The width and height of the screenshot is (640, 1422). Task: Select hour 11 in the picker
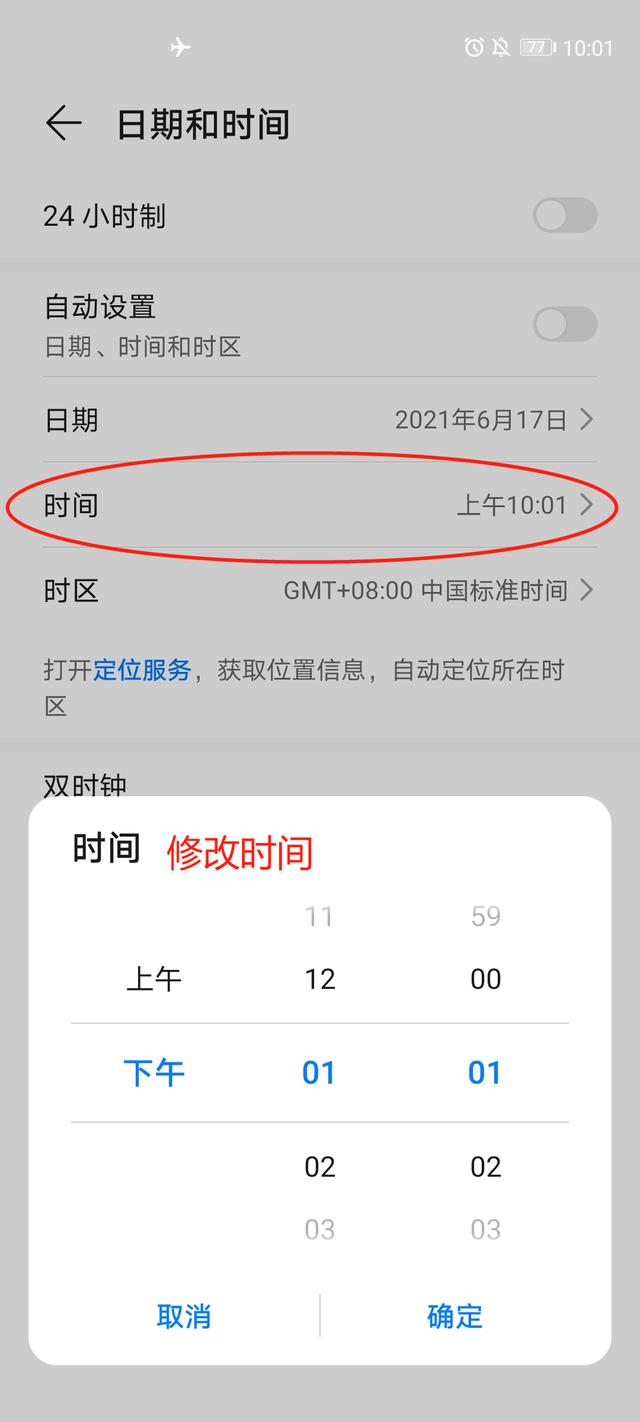point(319,916)
